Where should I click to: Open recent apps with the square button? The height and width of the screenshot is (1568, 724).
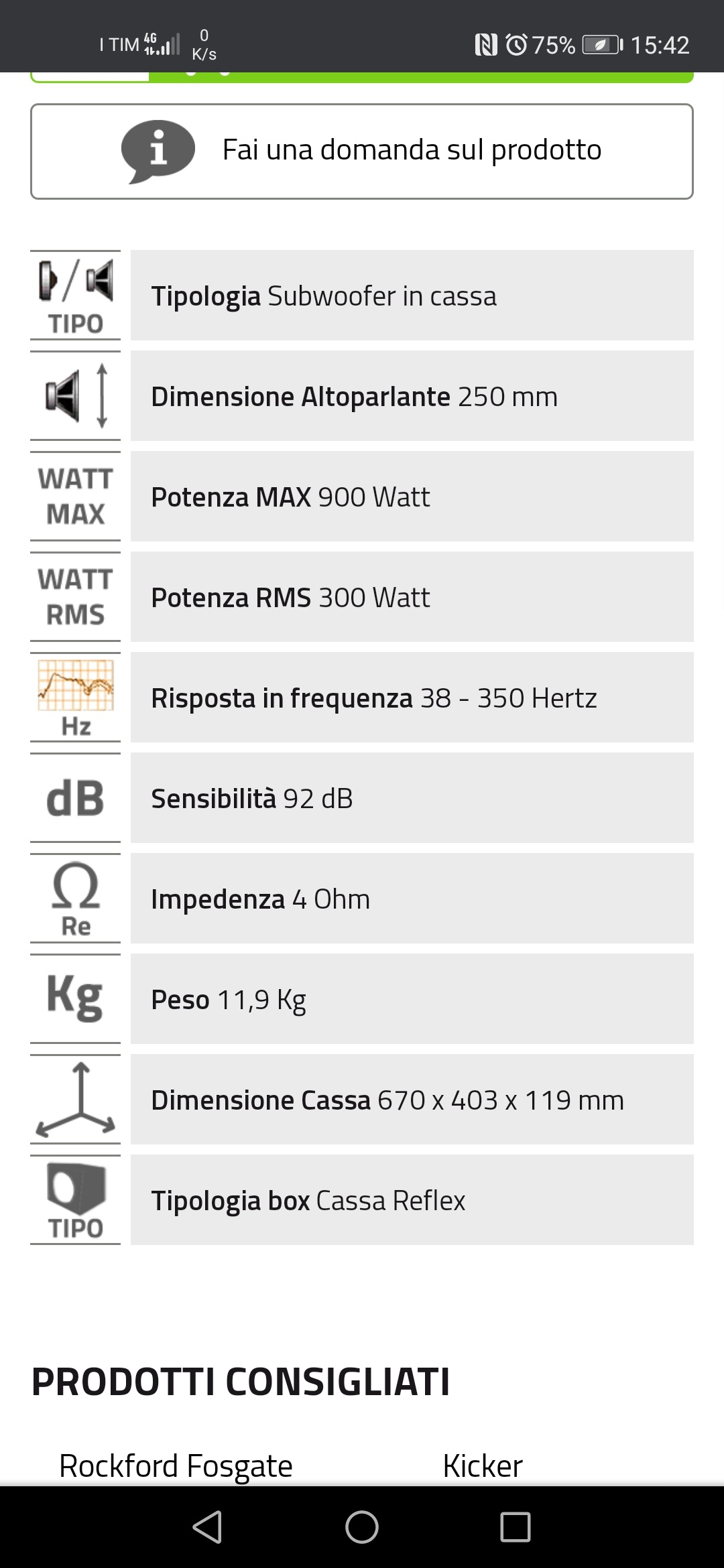coord(516,1527)
